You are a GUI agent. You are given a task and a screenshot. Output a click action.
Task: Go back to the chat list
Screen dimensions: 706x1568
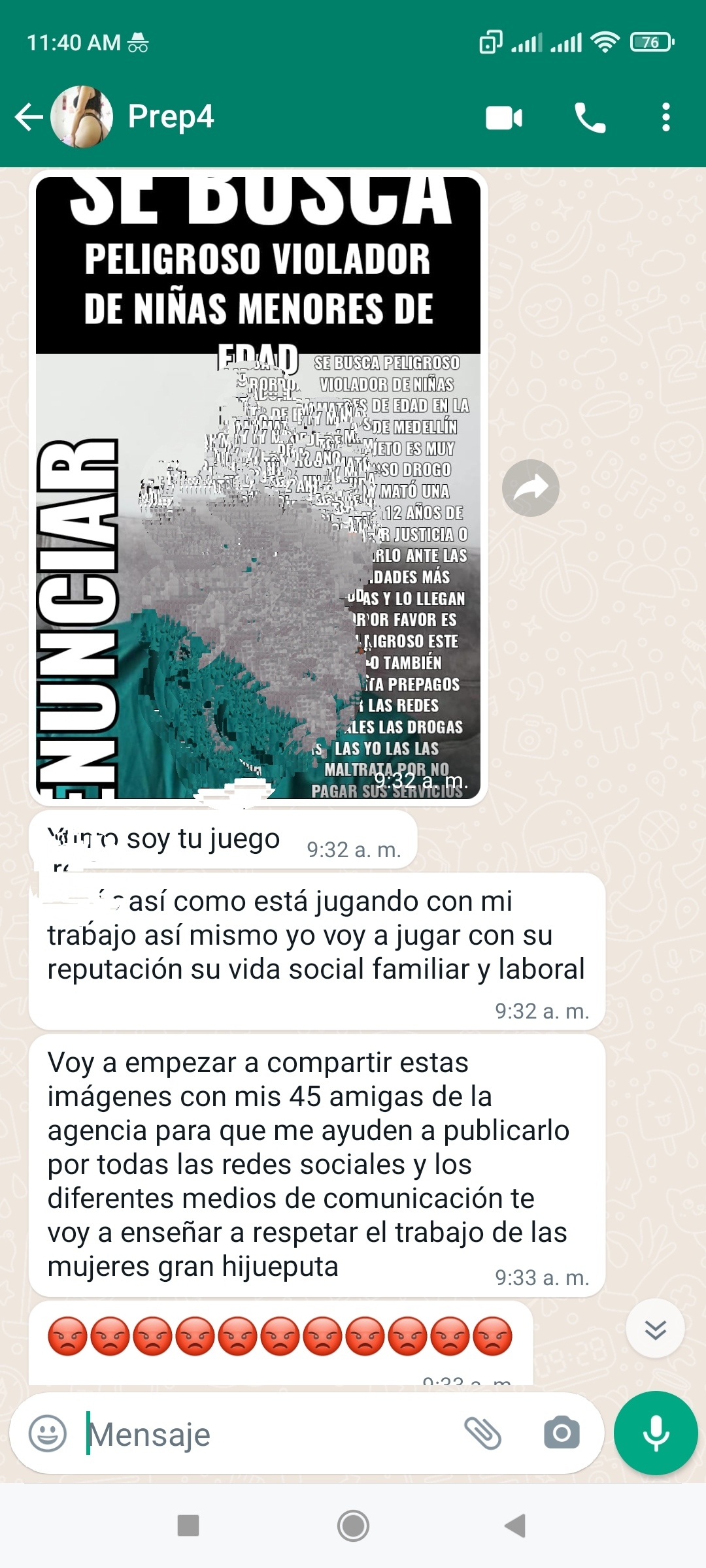click(29, 118)
